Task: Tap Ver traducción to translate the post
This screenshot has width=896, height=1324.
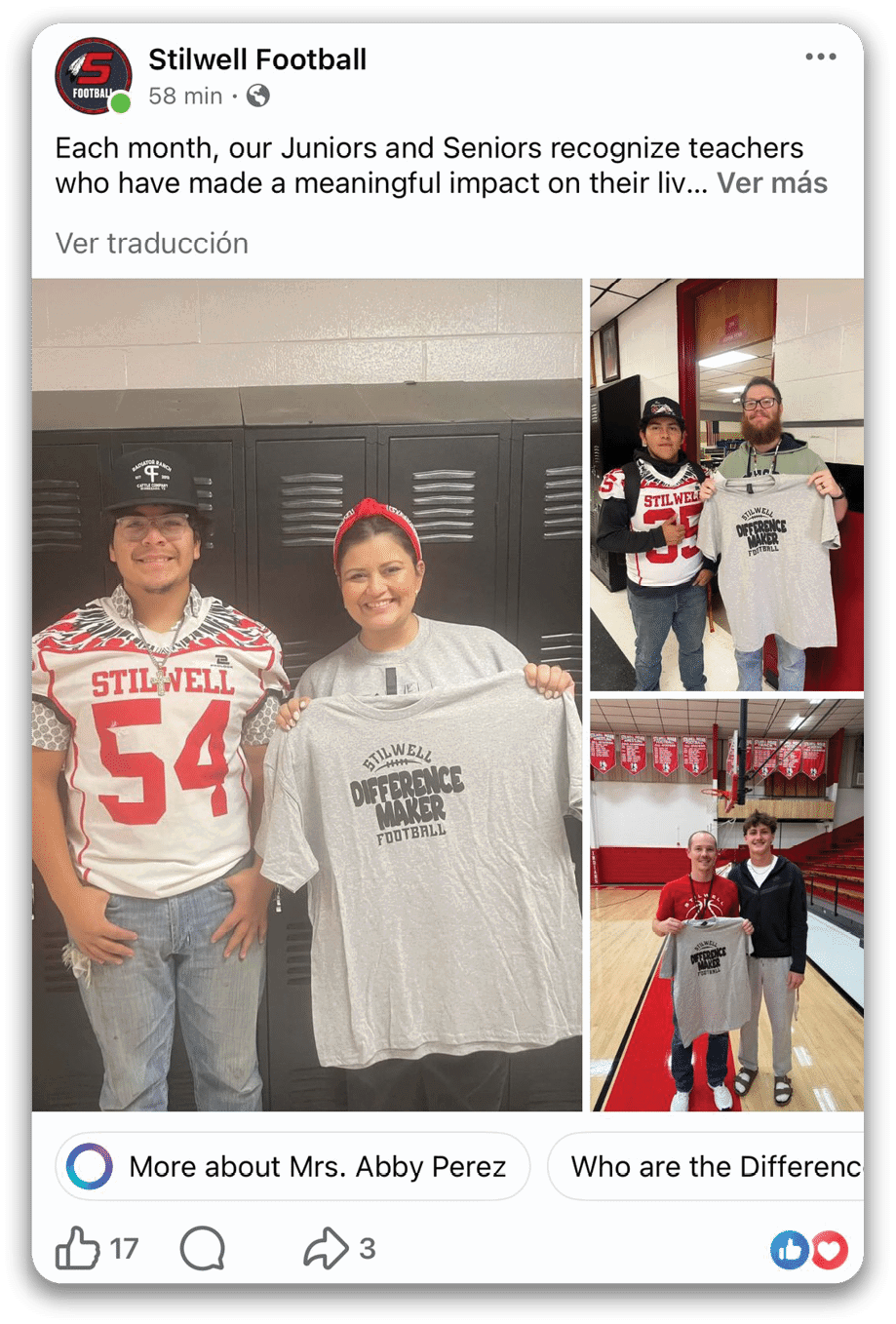Action: coord(152,243)
